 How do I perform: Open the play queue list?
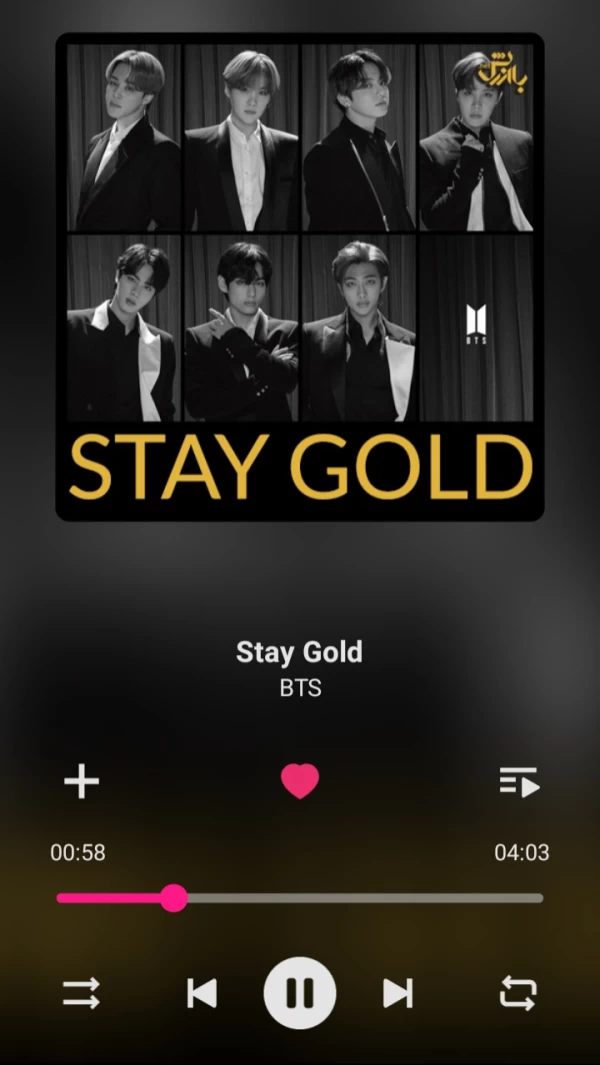click(x=519, y=781)
